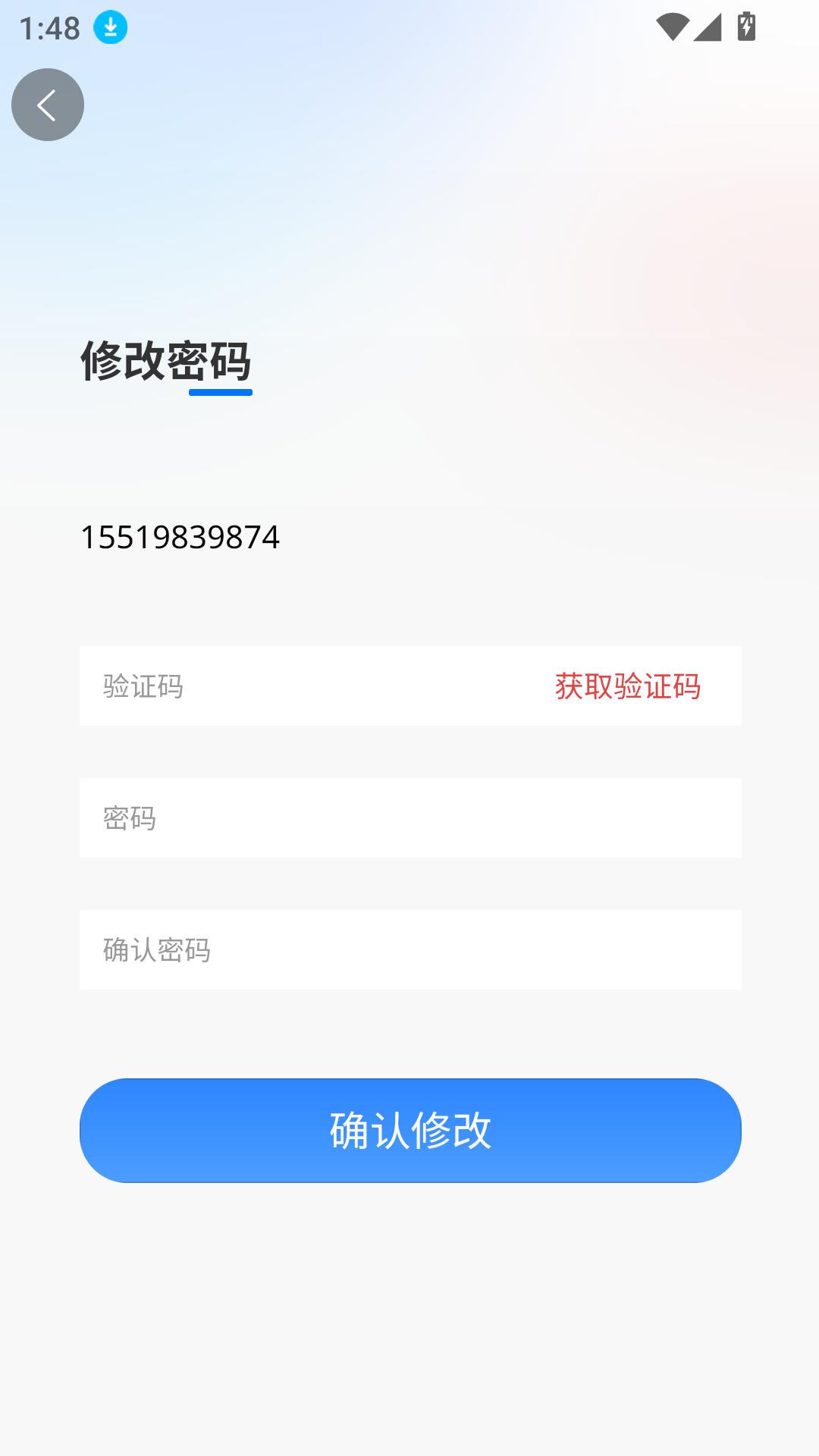The height and width of the screenshot is (1456, 819).
Task: Tap the gradient header area above 修改密码
Action: pyautogui.click(x=409, y=227)
